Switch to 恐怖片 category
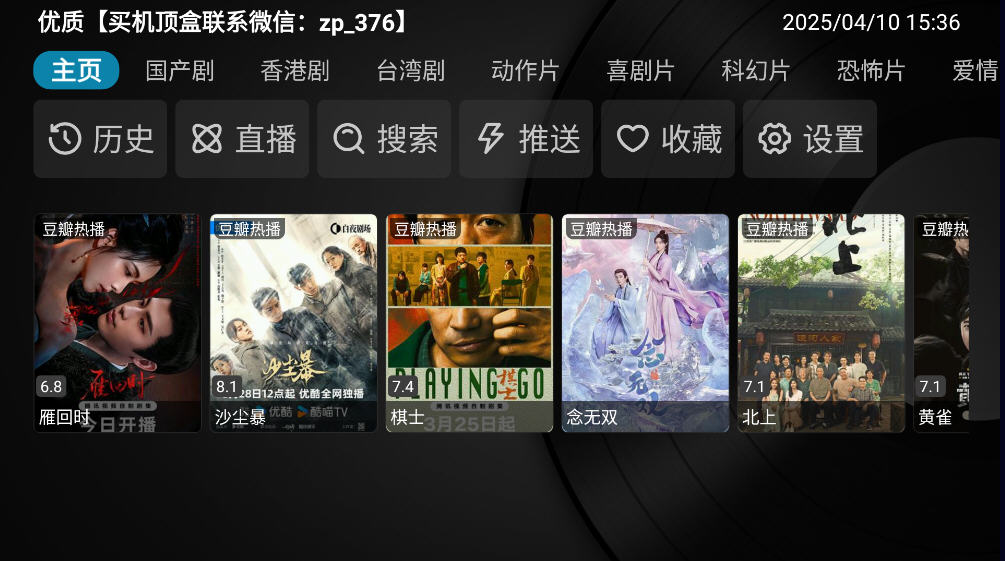The height and width of the screenshot is (561, 1005). click(x=871, y=71)
